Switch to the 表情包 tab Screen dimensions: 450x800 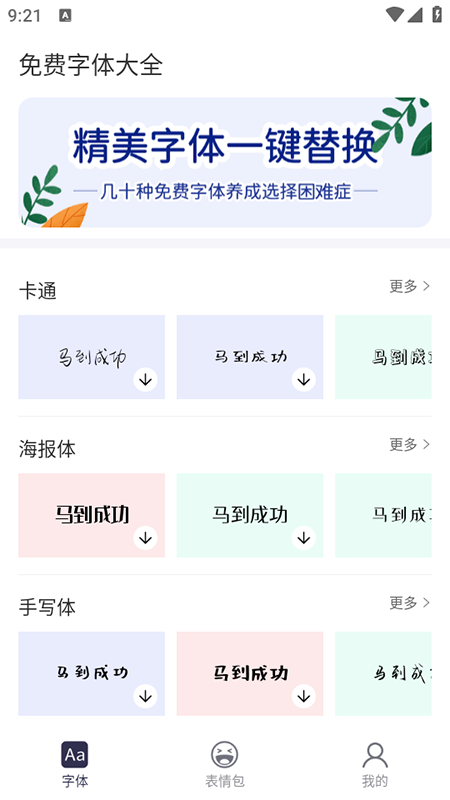225,764
